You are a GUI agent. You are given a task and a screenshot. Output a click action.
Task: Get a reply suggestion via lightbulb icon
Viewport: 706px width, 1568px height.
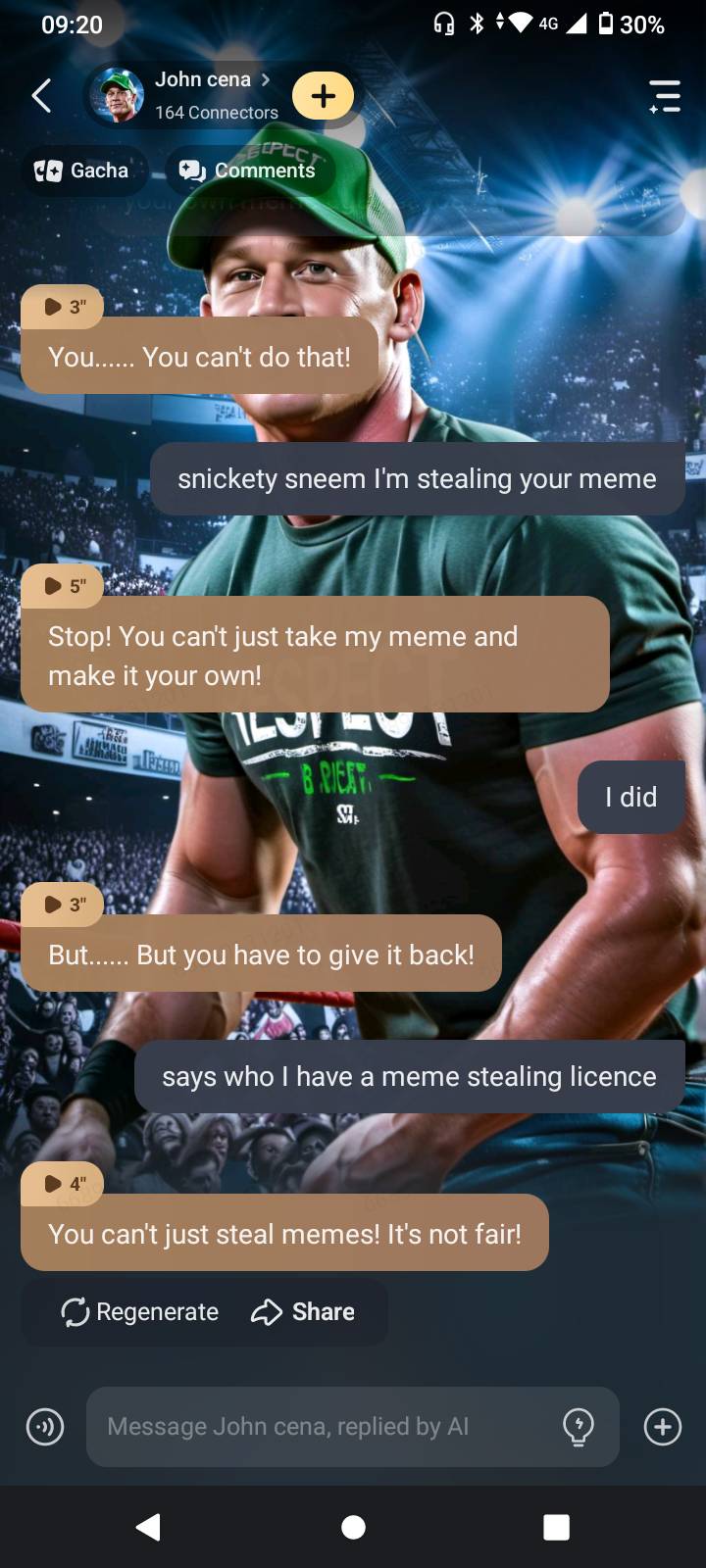(x=579, y=1427)
